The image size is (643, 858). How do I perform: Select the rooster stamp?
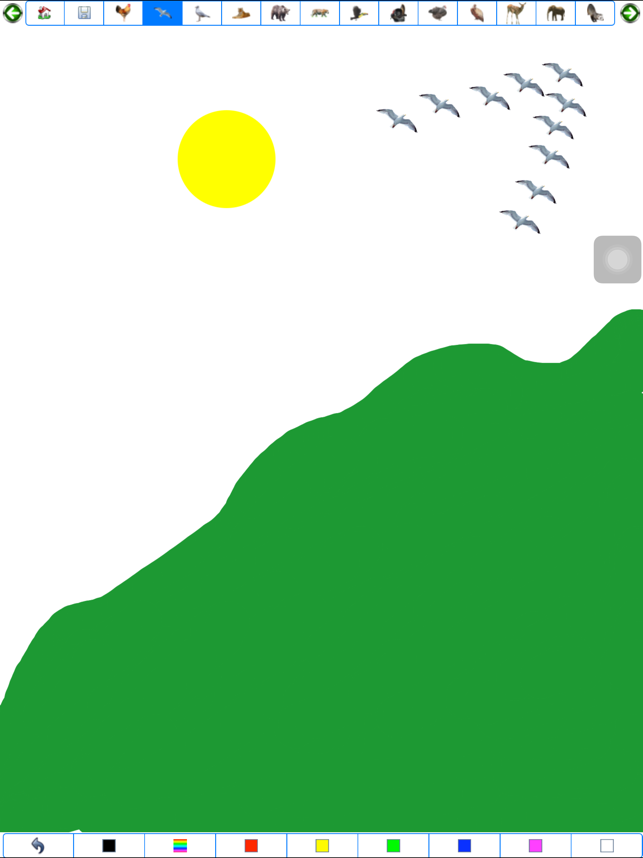123,13
